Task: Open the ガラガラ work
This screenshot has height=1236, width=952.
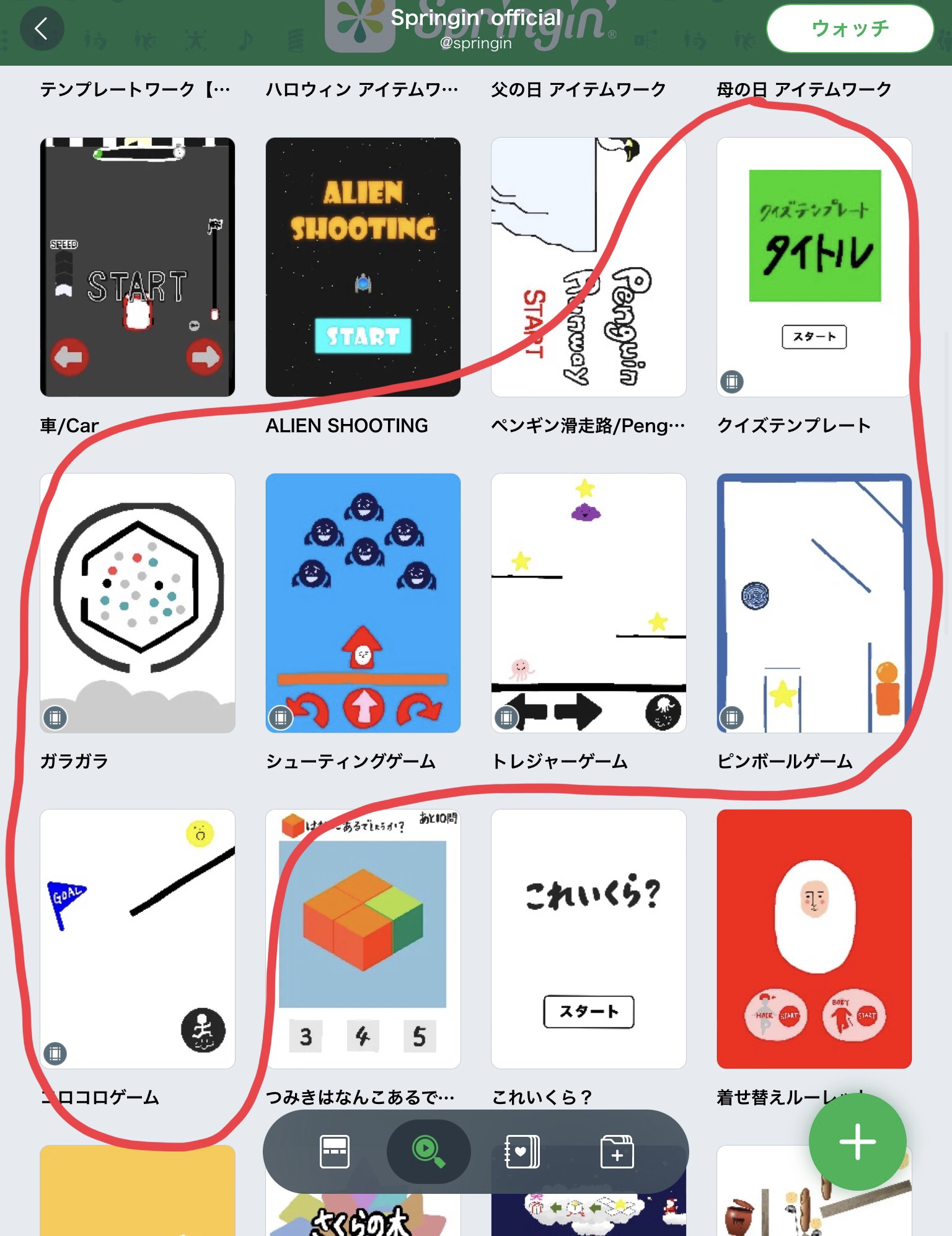Action: (137, 603)
